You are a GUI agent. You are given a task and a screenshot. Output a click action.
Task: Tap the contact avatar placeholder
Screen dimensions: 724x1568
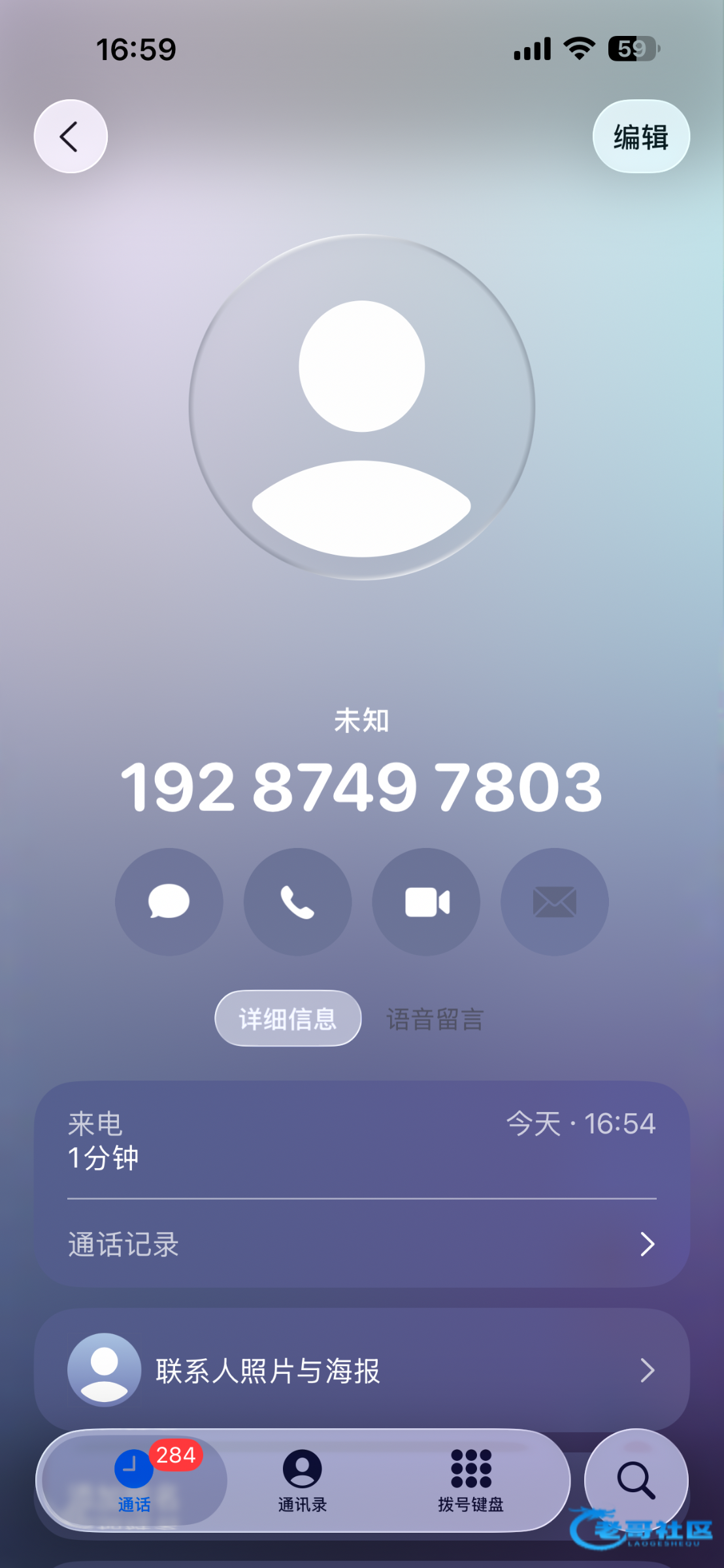point(362,407)
